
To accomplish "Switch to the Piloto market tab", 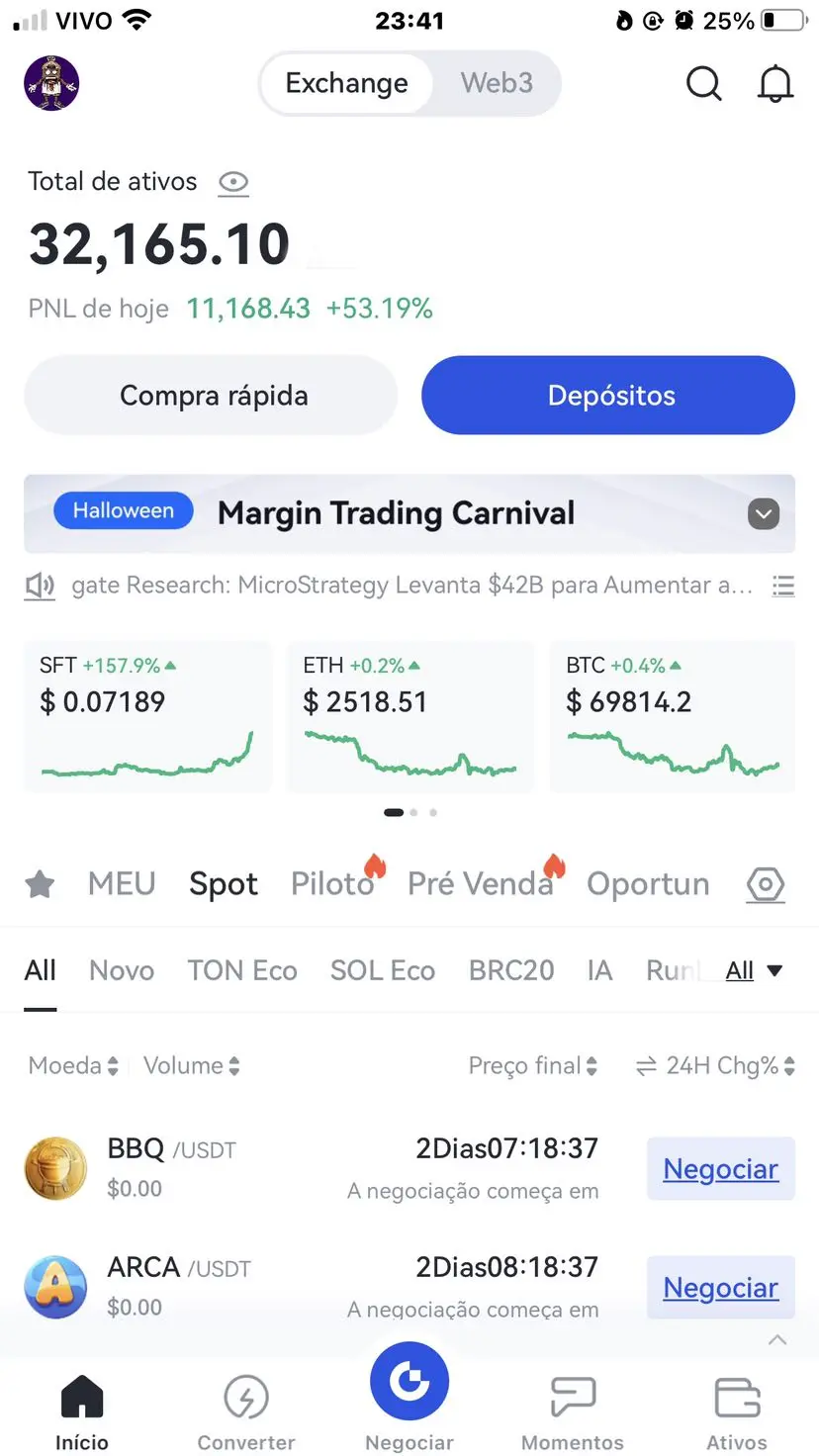I will click(x=332, y=883).
